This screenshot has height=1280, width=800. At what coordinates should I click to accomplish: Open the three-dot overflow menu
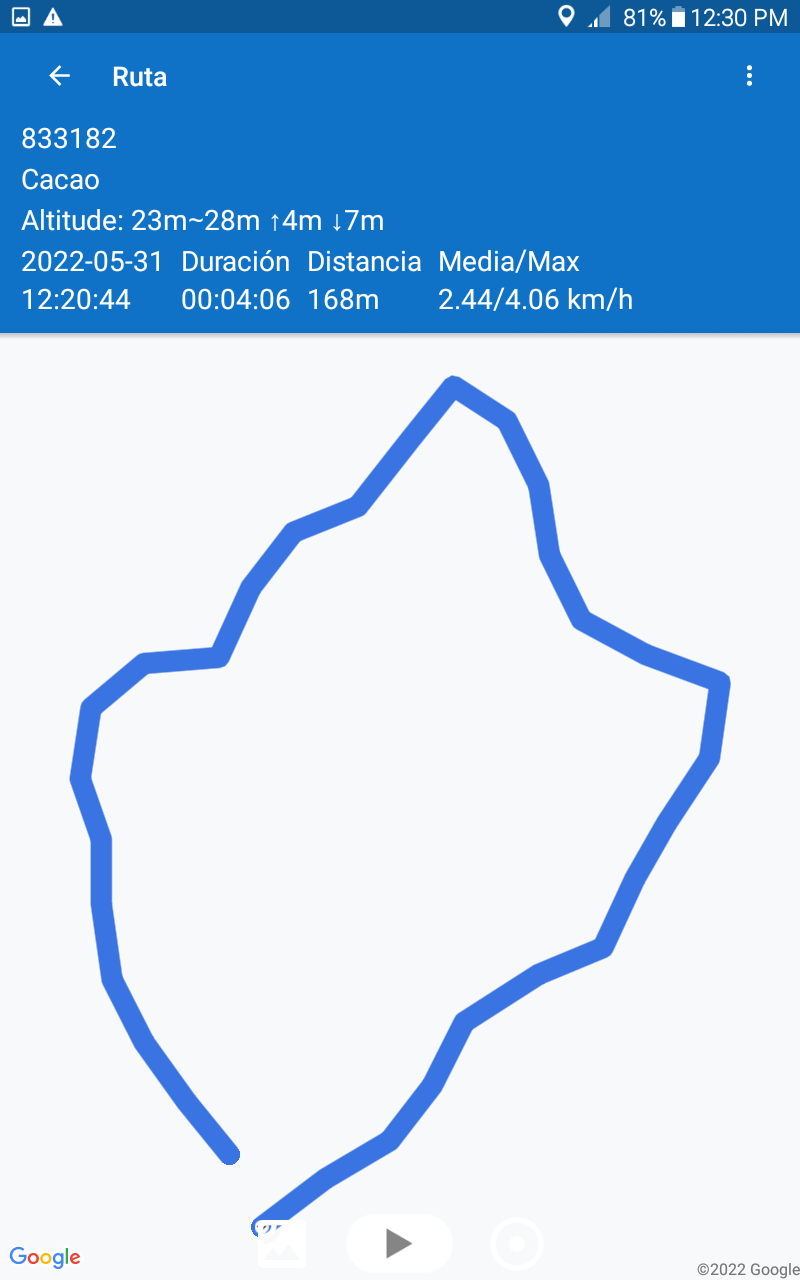[x=749, y=76]
